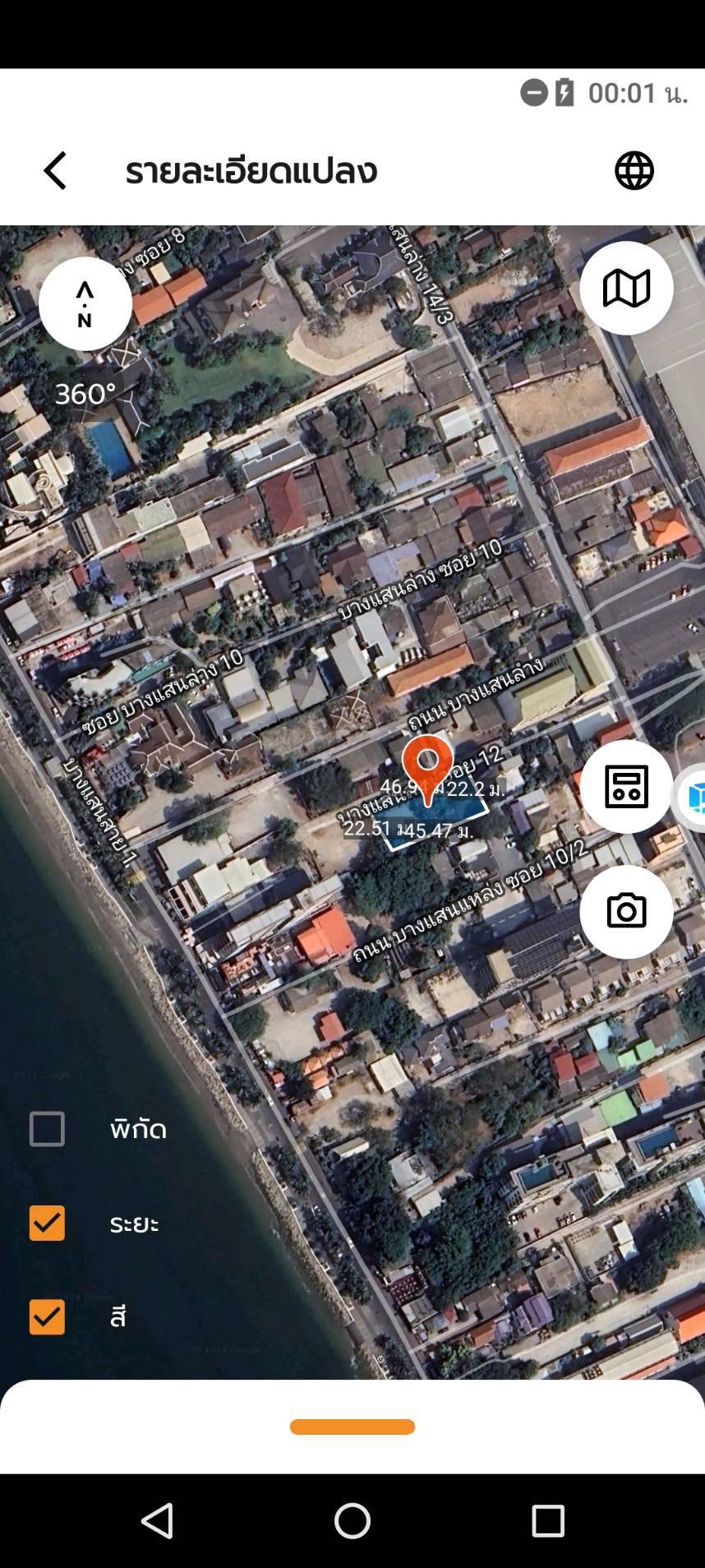Switch map type with the map button
Image resolution: width=705 pixels, height=1568 pixels.
[626, 288]
